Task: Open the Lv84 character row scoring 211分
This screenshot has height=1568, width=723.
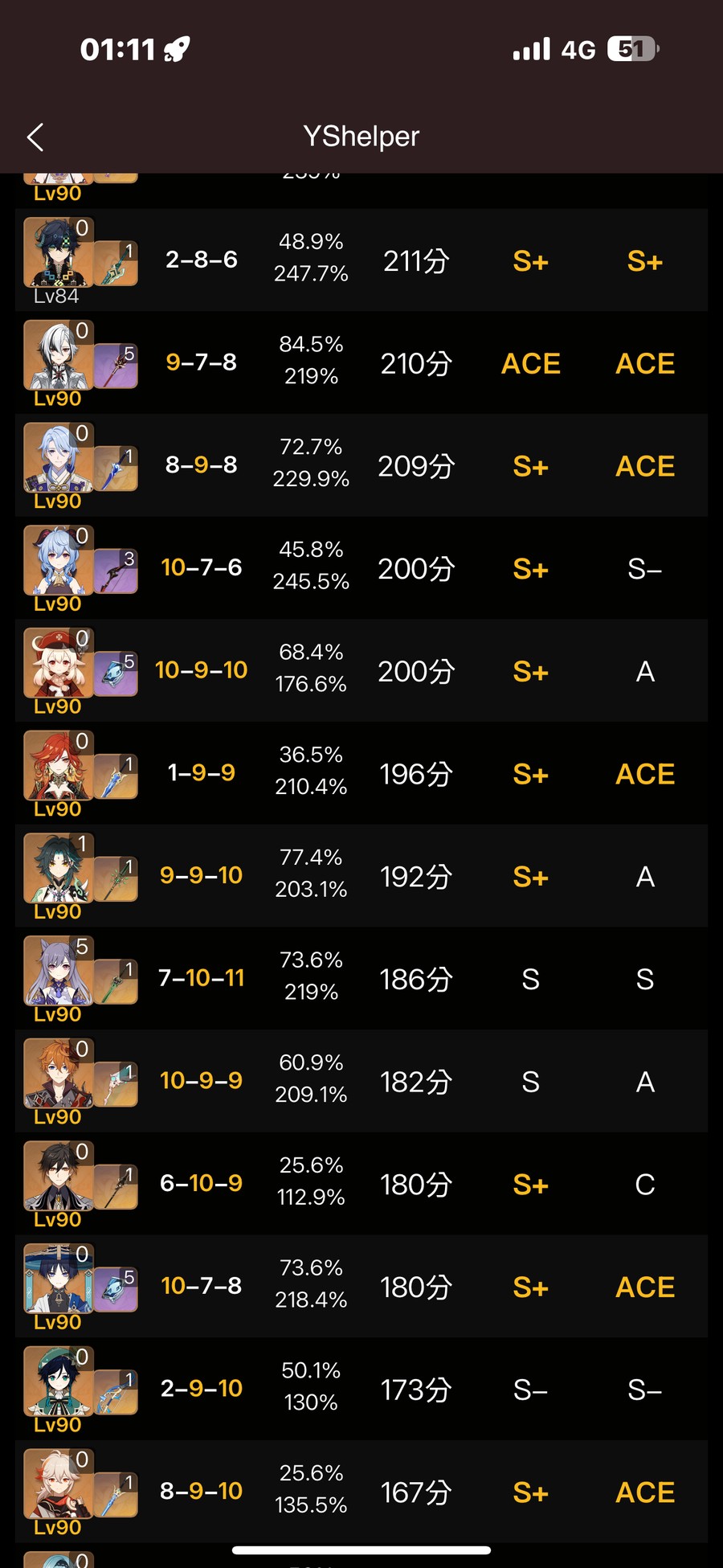Action: [x=361, y=260]
